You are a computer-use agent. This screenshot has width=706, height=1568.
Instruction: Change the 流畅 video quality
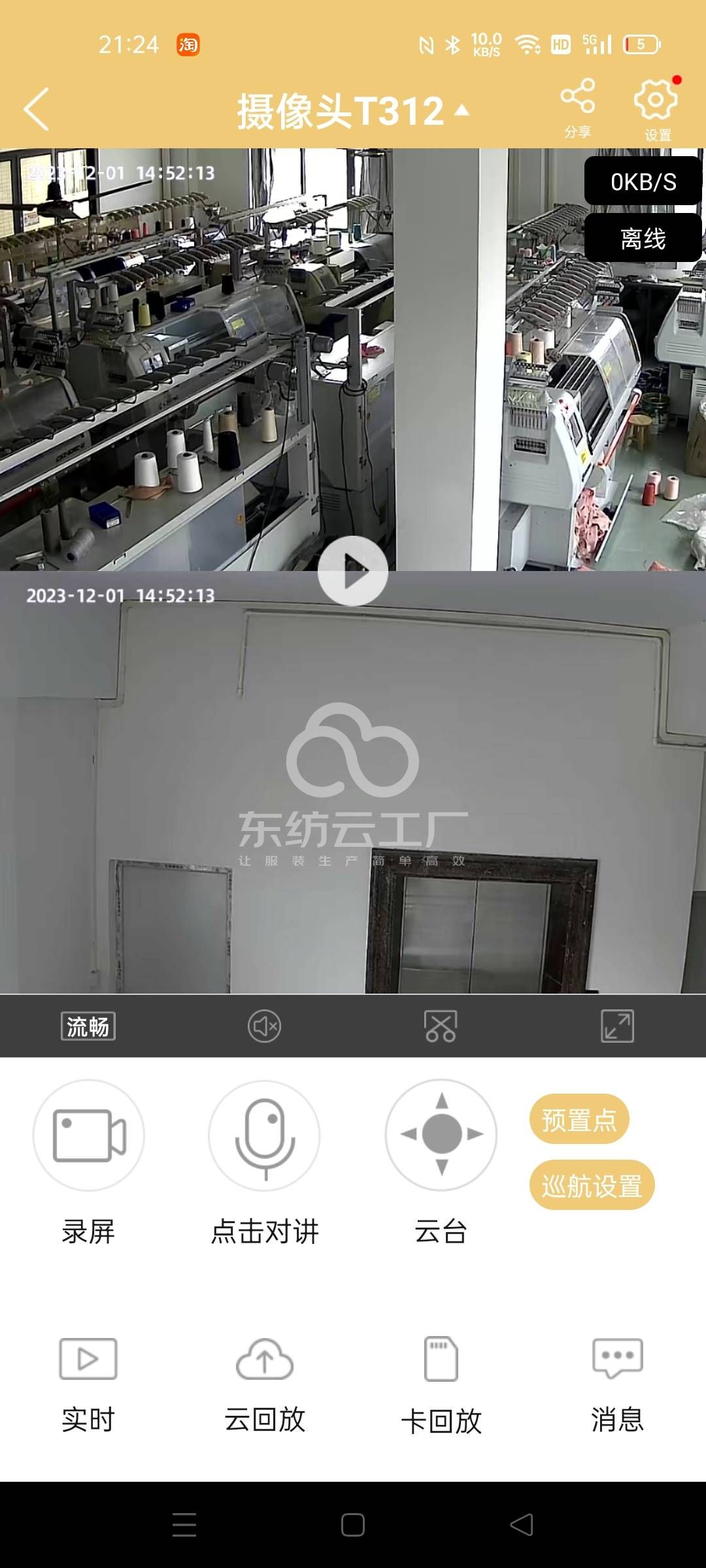(x=88, y=1026)
